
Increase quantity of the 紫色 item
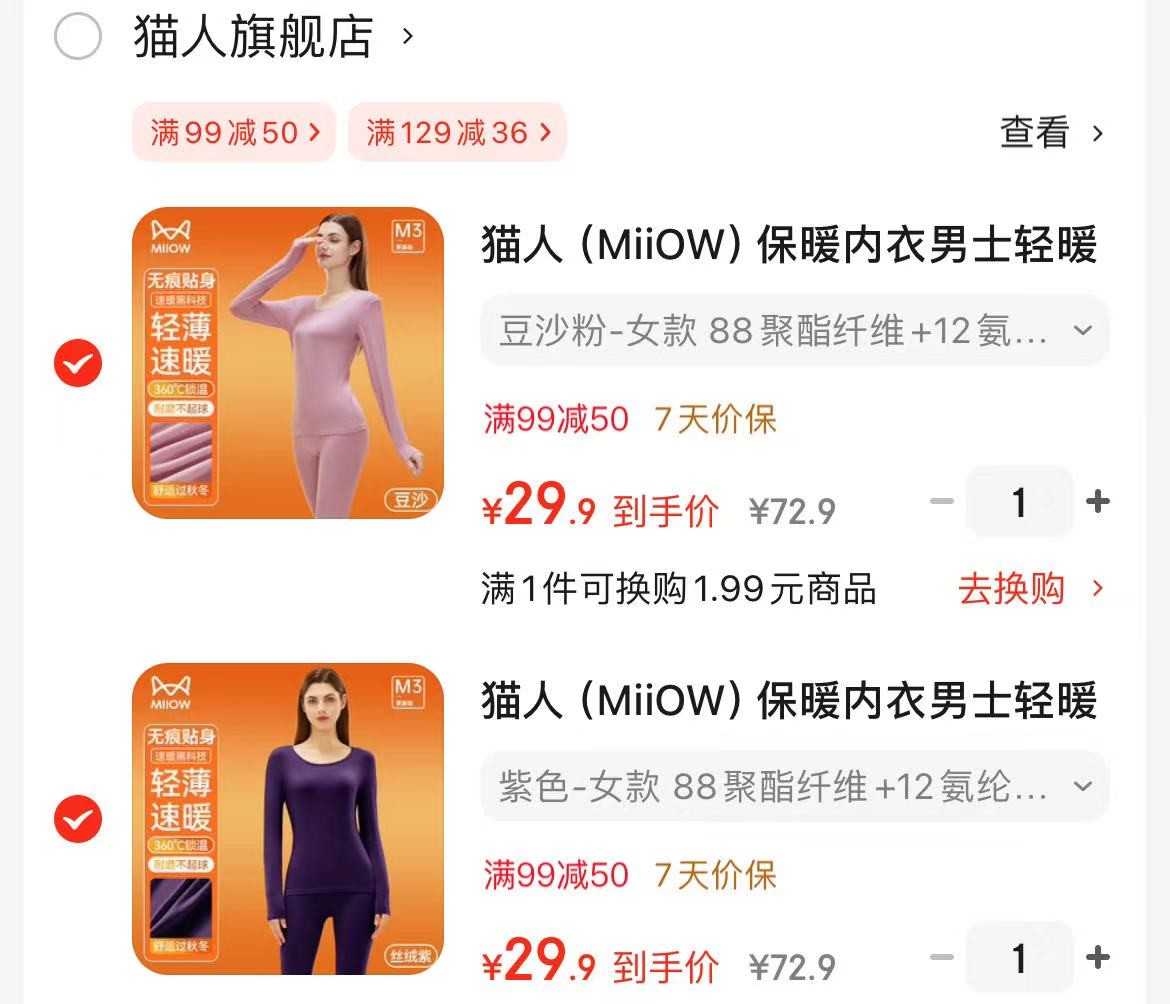pos(1098,958)
